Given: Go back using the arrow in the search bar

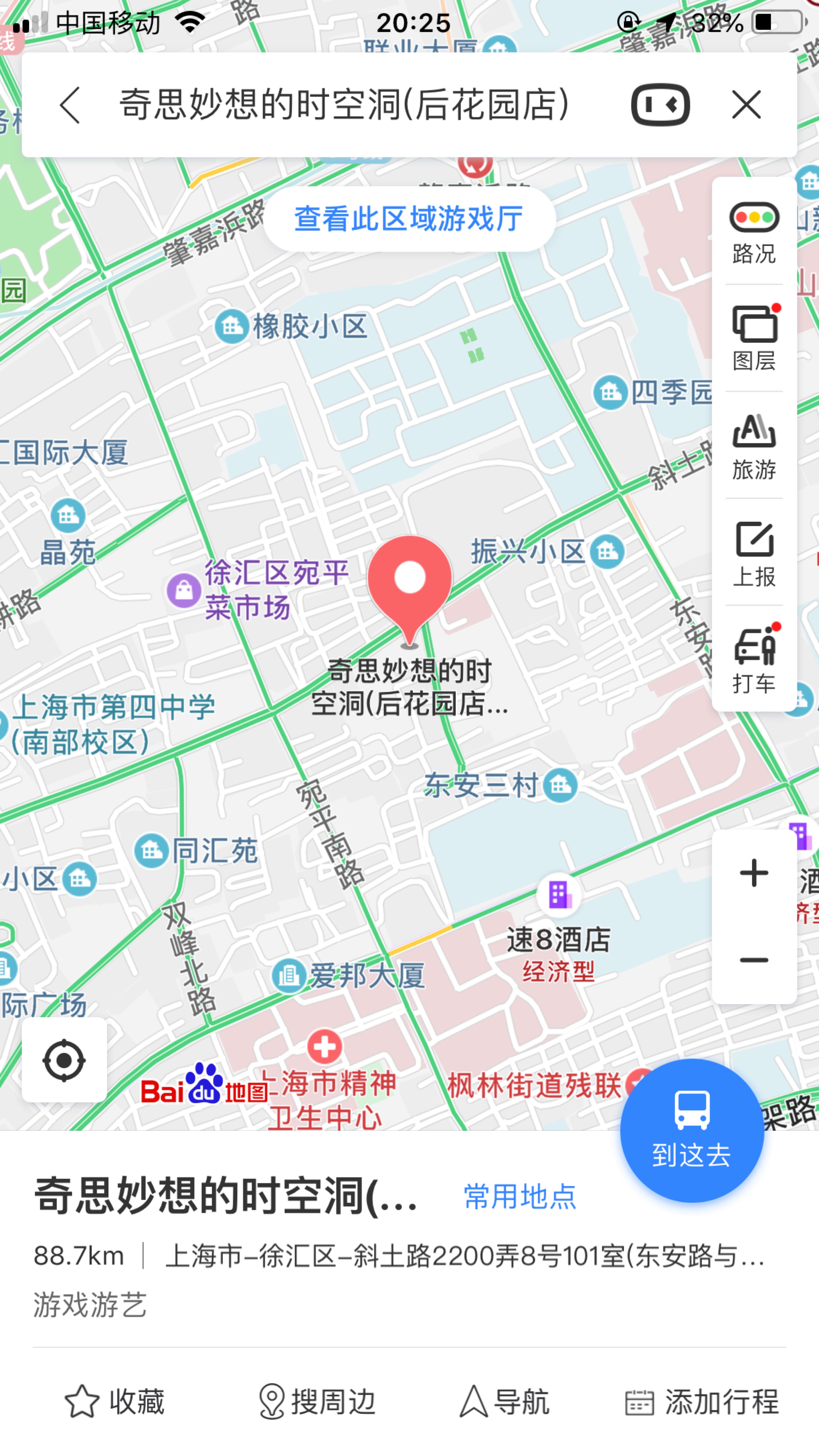Looking at the screenshot, I should (x=70, y=105).
